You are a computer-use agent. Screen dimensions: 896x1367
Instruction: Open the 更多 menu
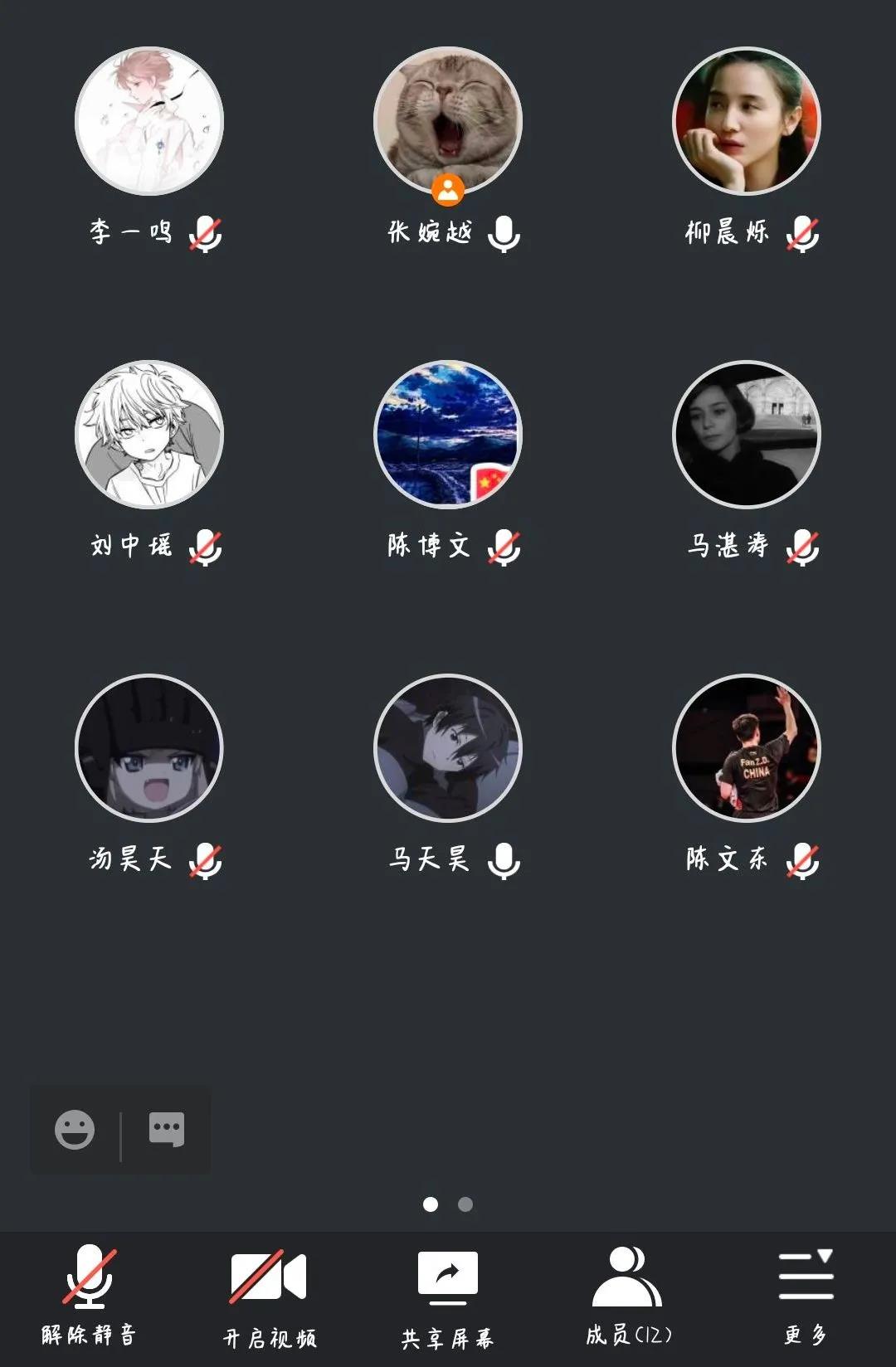coord(806,1292)
